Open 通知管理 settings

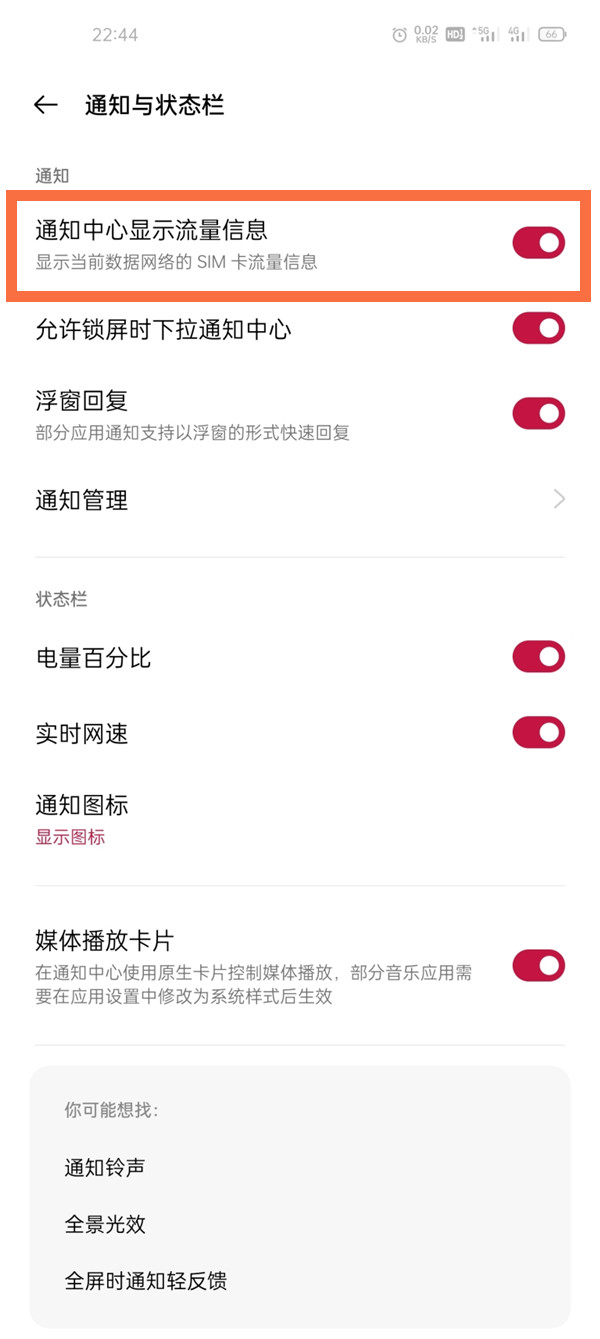[300, 500]
